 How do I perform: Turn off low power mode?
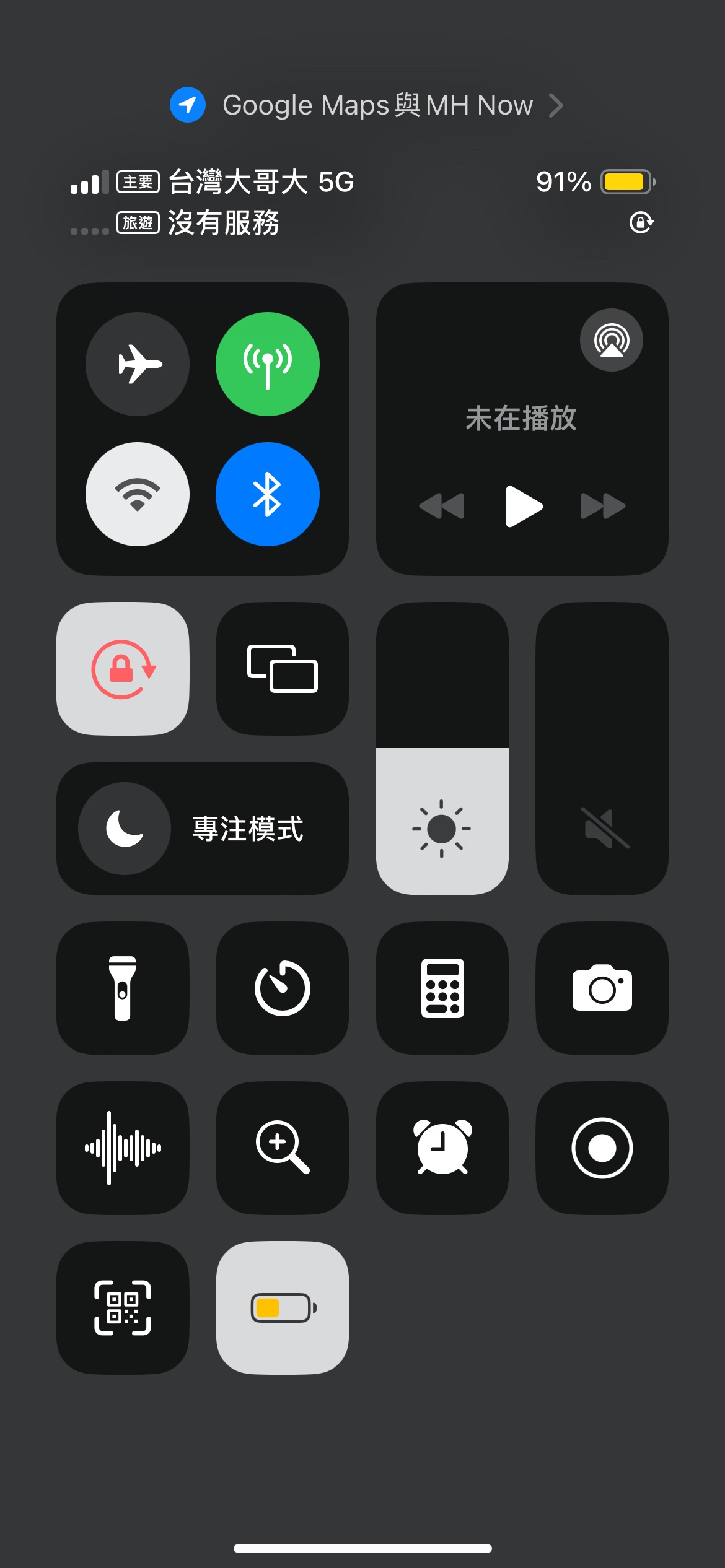(283, 1308)
